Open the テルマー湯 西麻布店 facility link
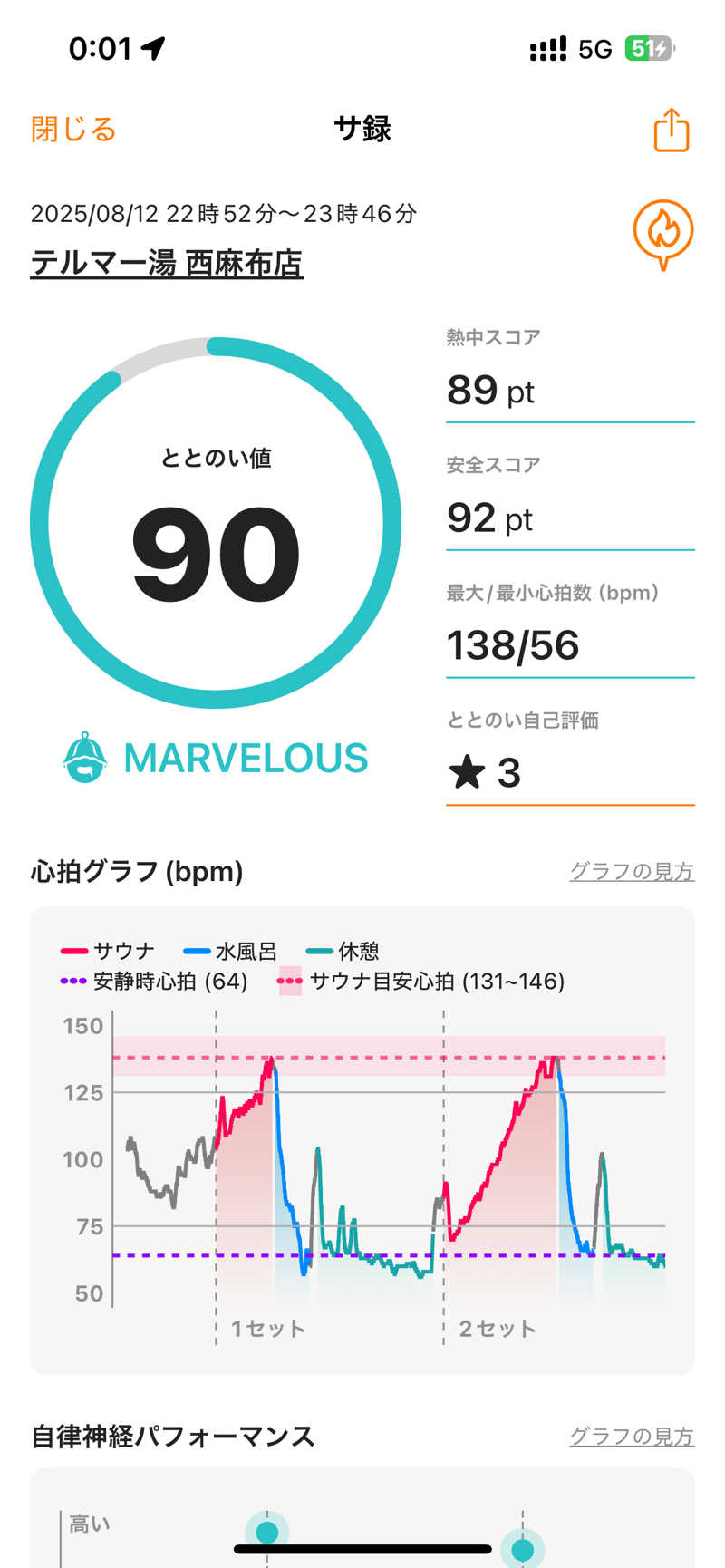This screenshot has width=725, height=1568. tap(167, 263)
